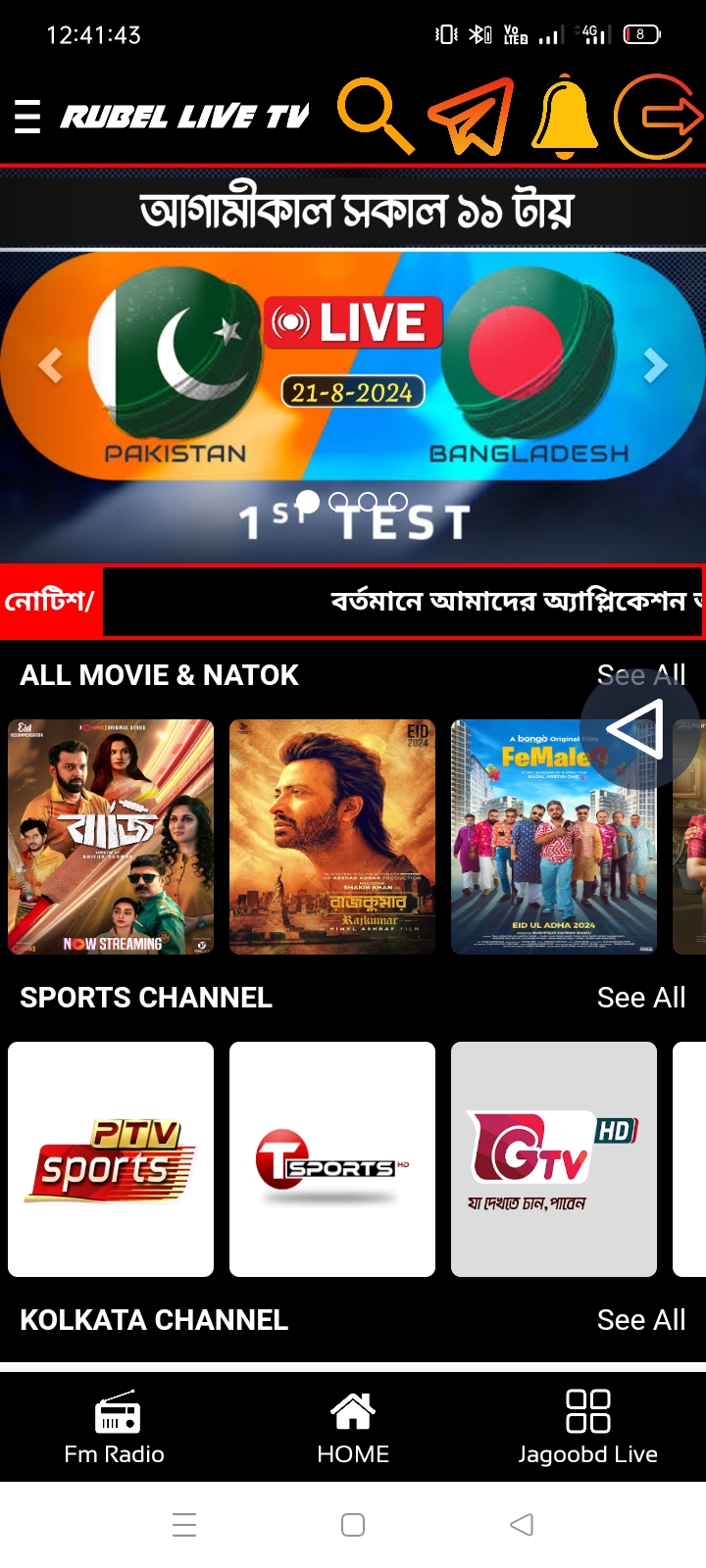This screenshot has width=706, height=1568.
Task: Open the notifications bell
Action: (x=565, y=116)
